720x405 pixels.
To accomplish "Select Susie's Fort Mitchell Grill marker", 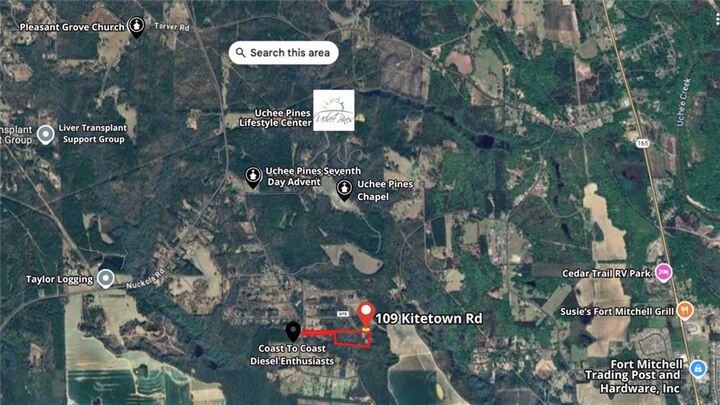I will pyautogui.click(x=684, y=310).
